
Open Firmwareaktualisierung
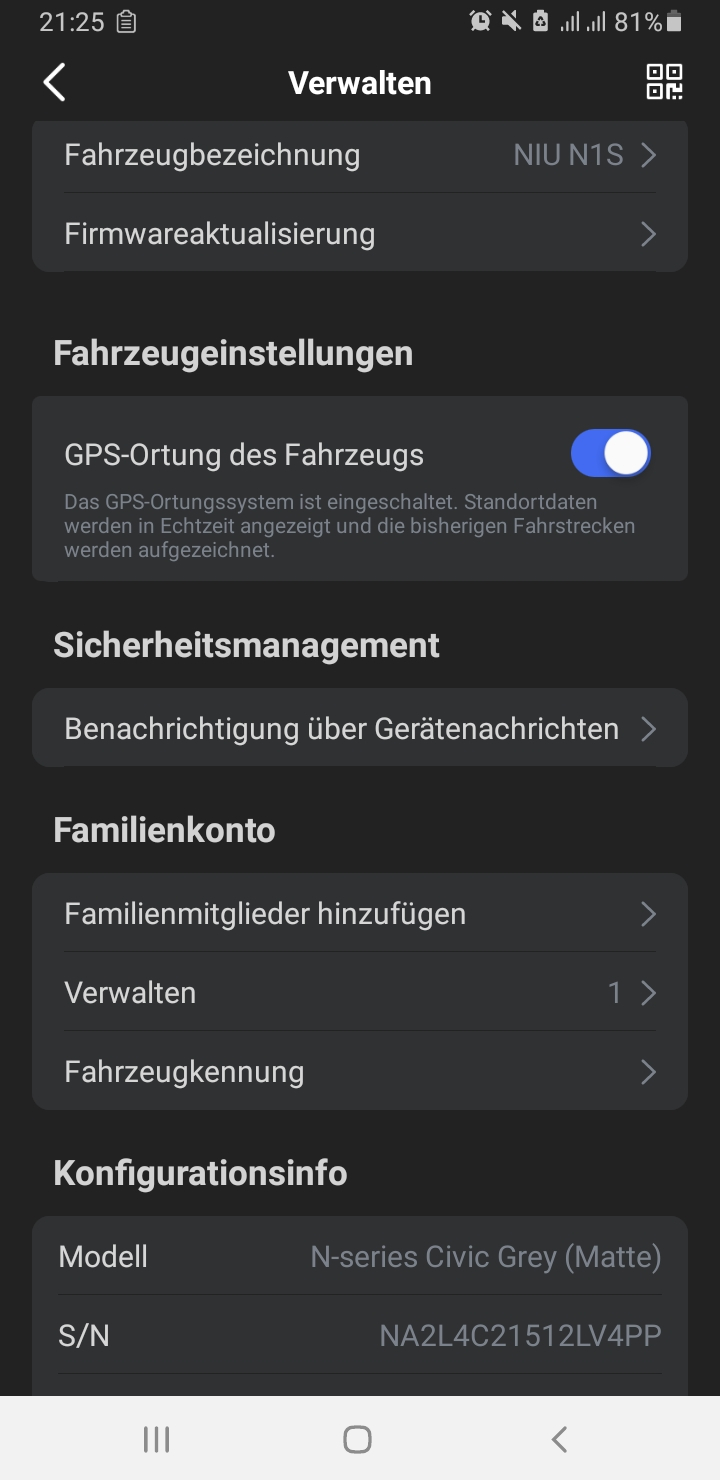(360, 234)
